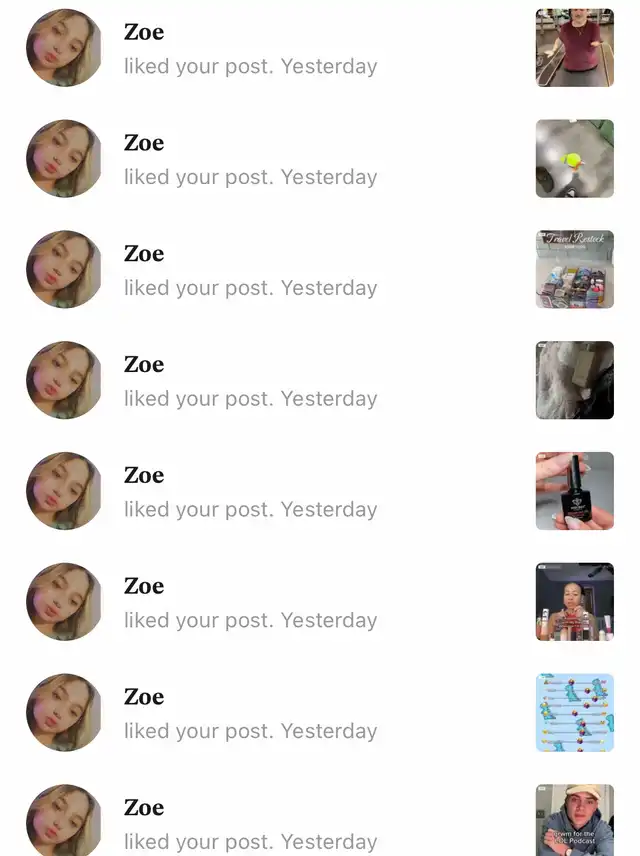Open the woman with makeup products post
640x856 pixels.
(574, 602)
